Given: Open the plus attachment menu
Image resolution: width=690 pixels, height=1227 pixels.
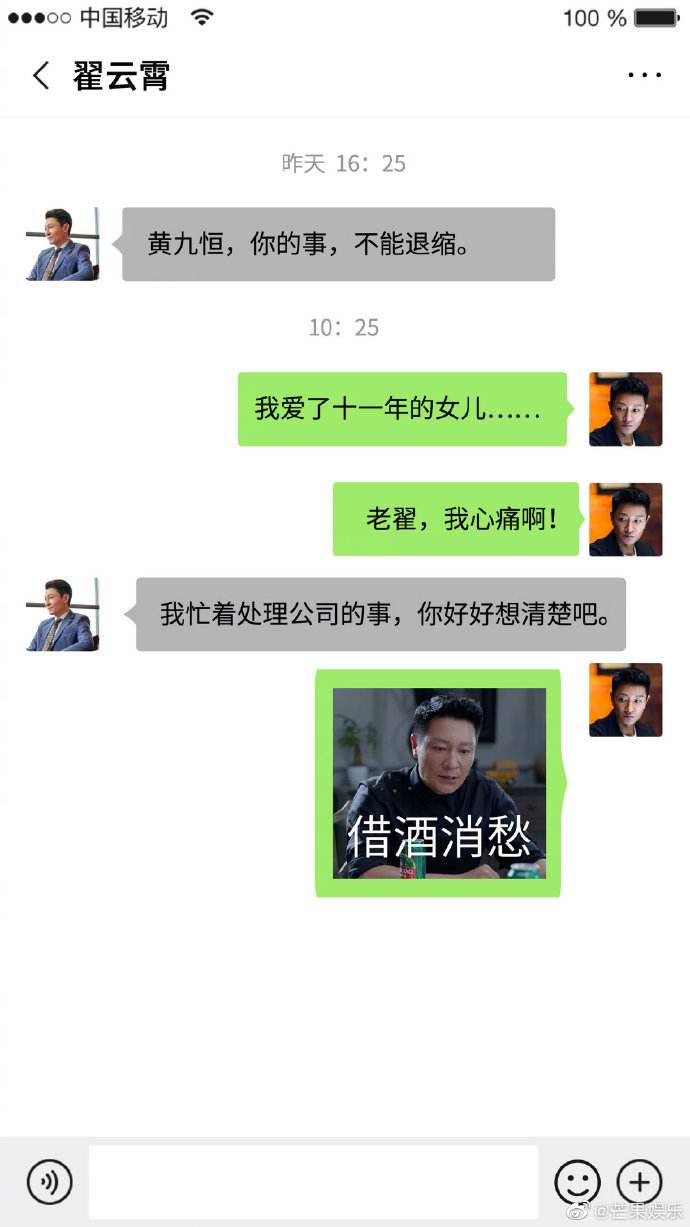Looking at the screenshot, I should [x=639, y=1183].
